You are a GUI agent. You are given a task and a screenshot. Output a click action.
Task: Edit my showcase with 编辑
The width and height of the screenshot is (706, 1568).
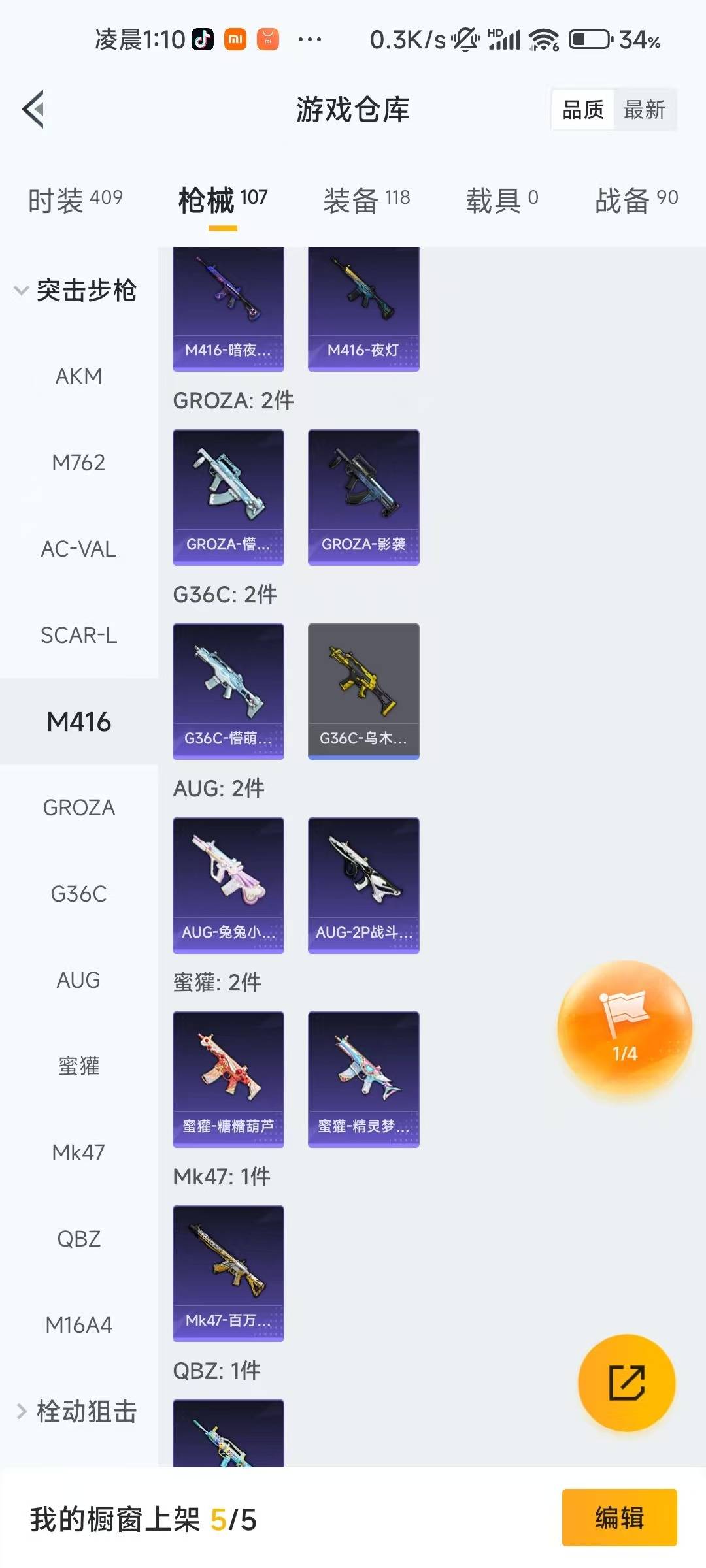pos(619,1517)
